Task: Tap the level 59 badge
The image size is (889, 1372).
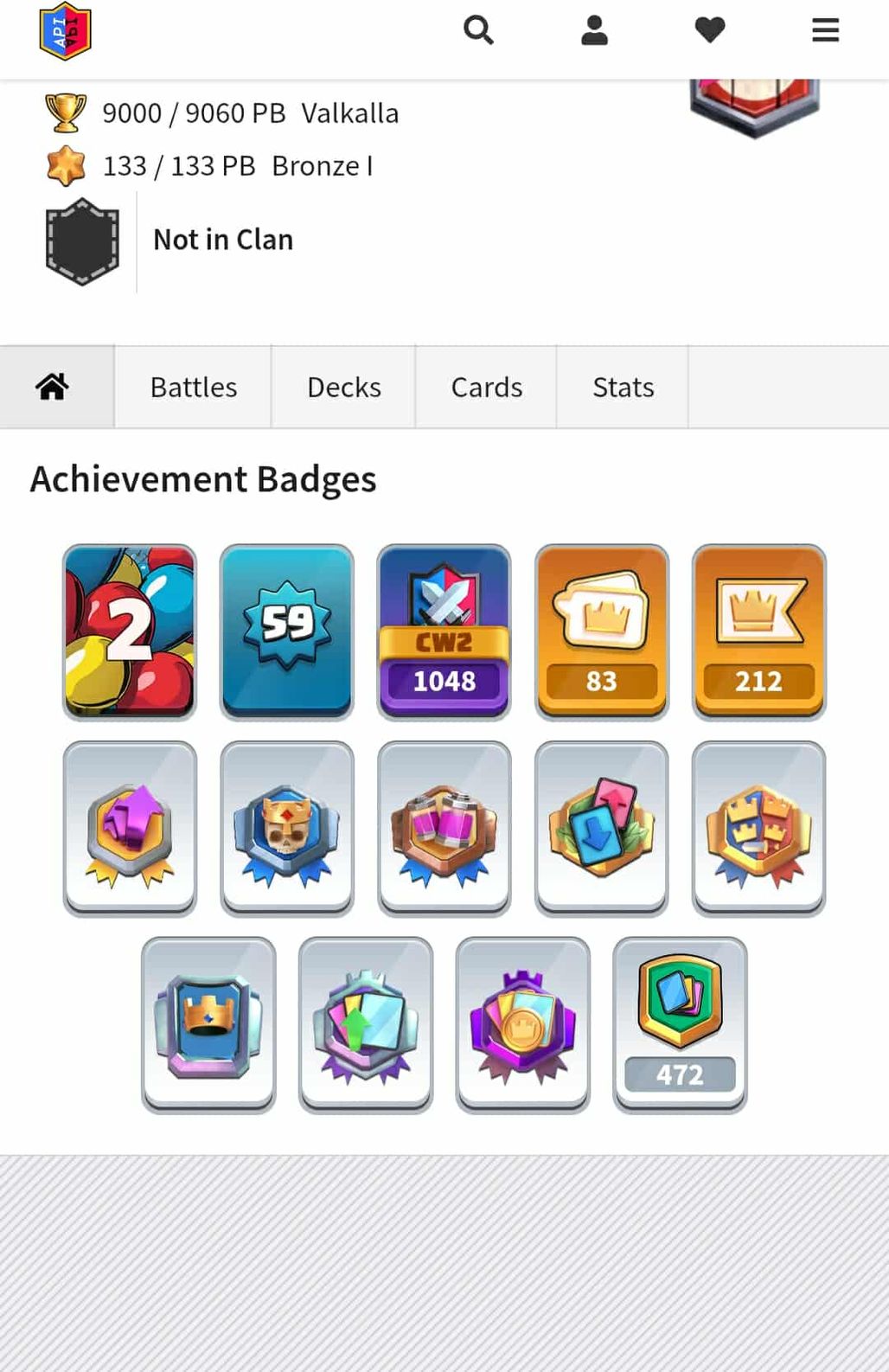Action: (286, 632)
